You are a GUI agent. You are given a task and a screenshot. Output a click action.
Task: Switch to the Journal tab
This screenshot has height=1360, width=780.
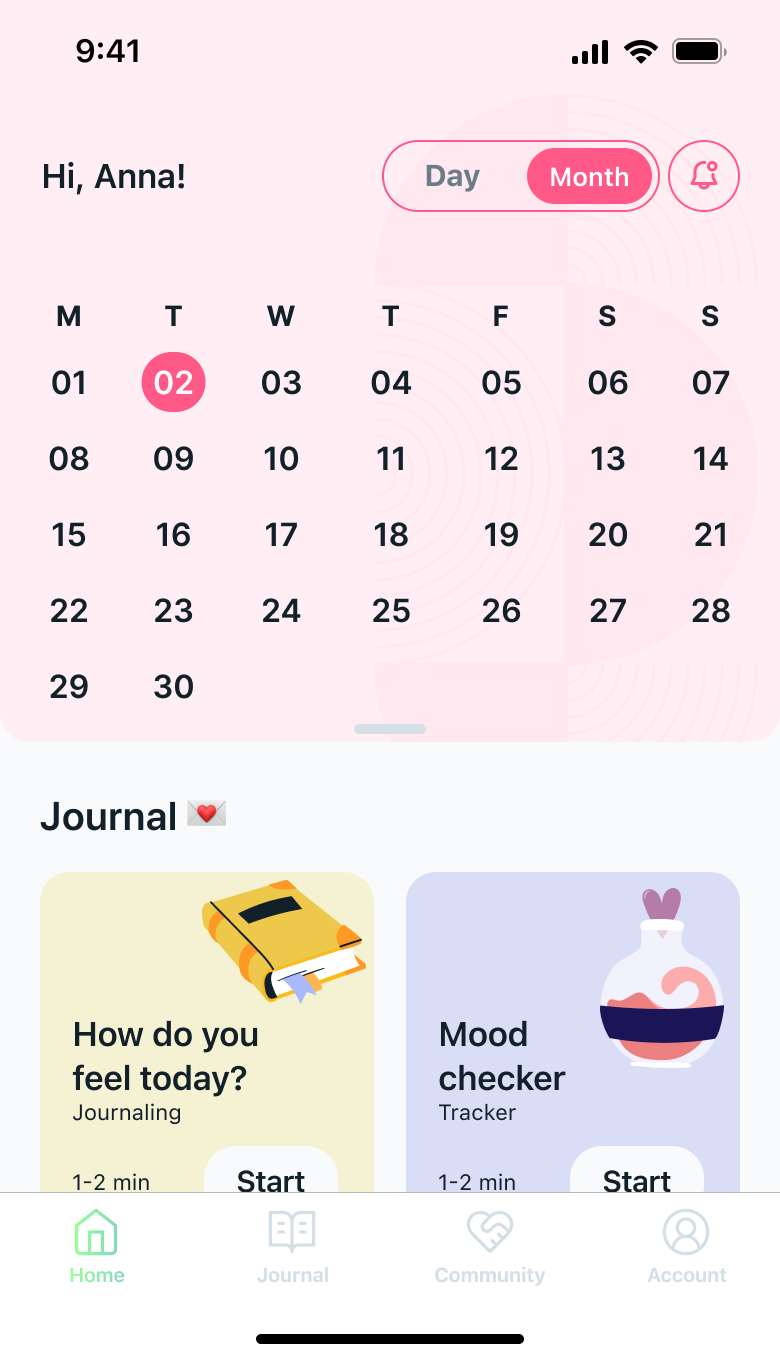292,1246
